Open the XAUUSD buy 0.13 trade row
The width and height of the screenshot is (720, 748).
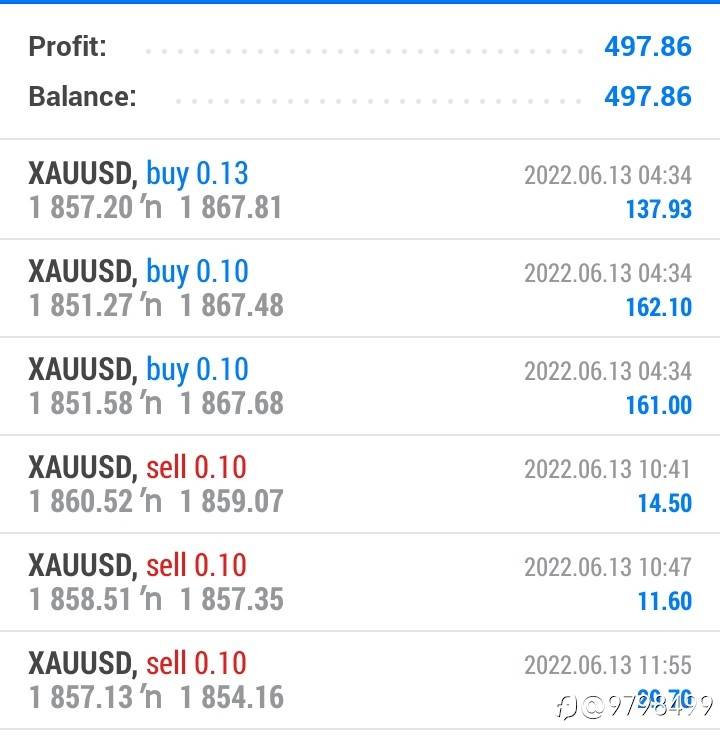click(x=360, y=189)
